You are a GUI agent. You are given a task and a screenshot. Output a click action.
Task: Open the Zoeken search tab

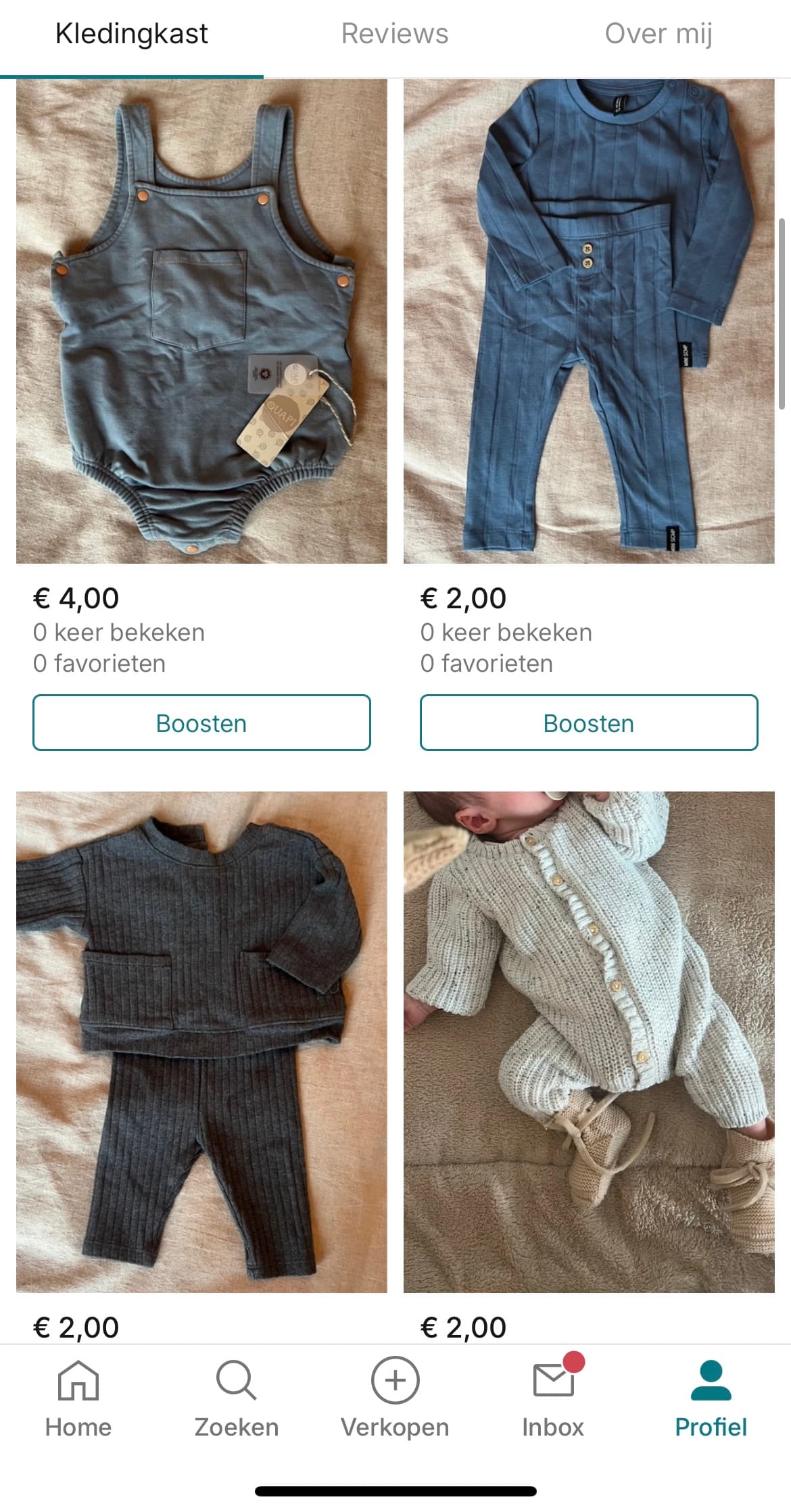click(x=237, y=1399)
